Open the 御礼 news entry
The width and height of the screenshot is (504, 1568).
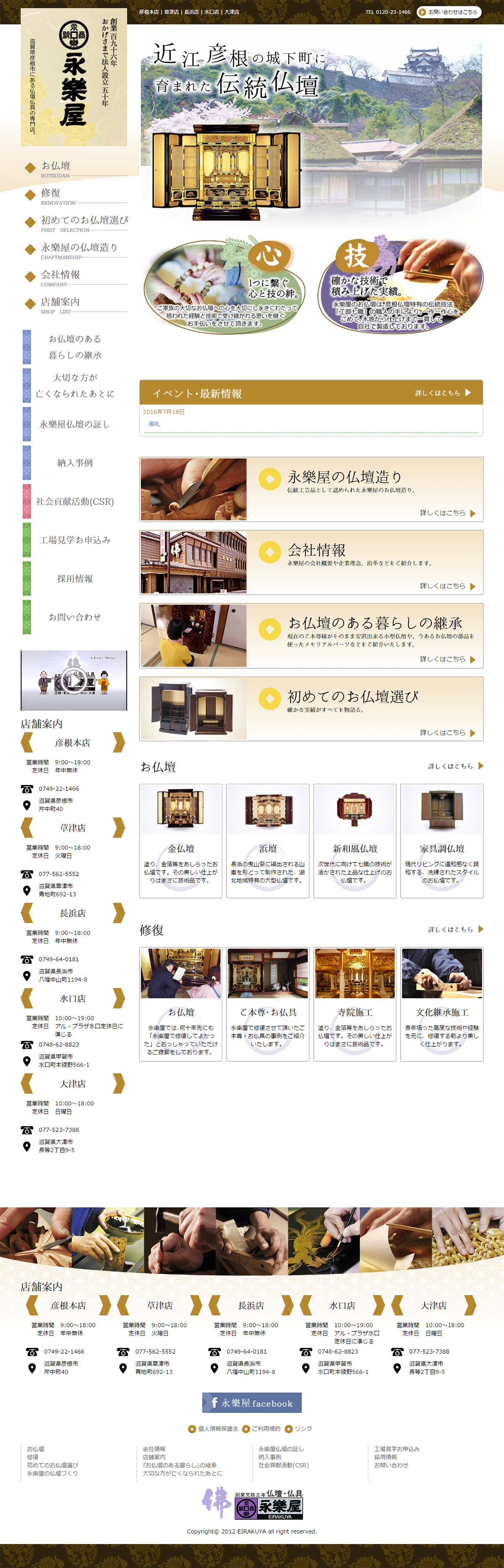(154, 424)
